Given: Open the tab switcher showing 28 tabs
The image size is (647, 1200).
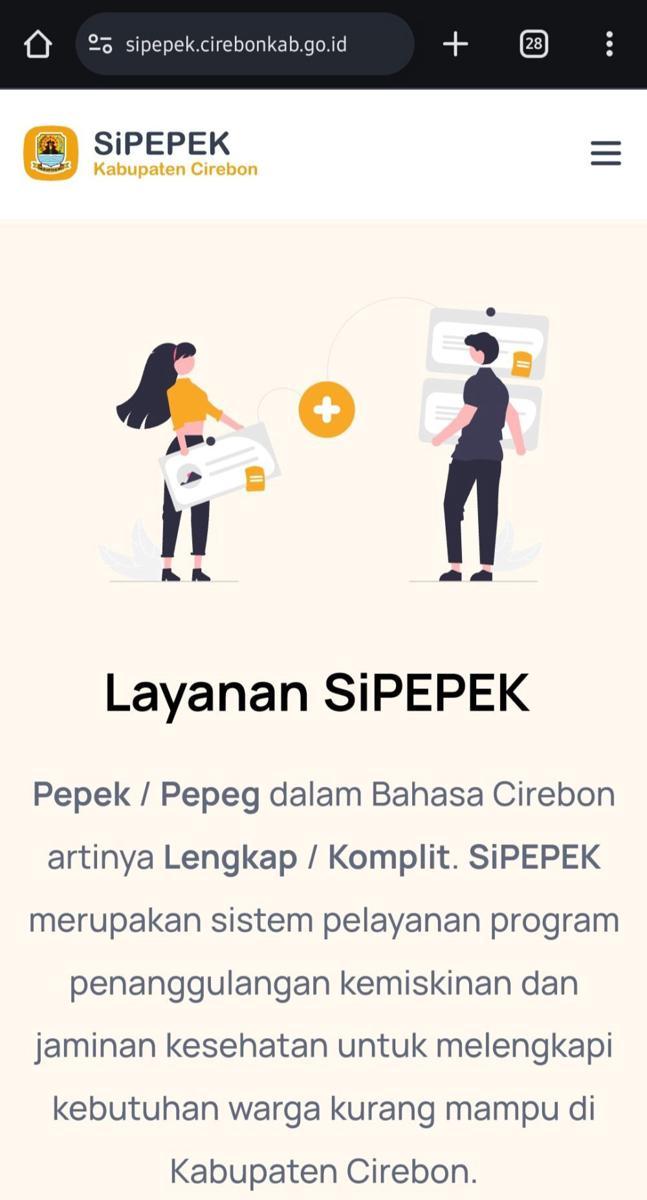Looking at the screenshot, I should pyautogui.click(x=534, y=44).
